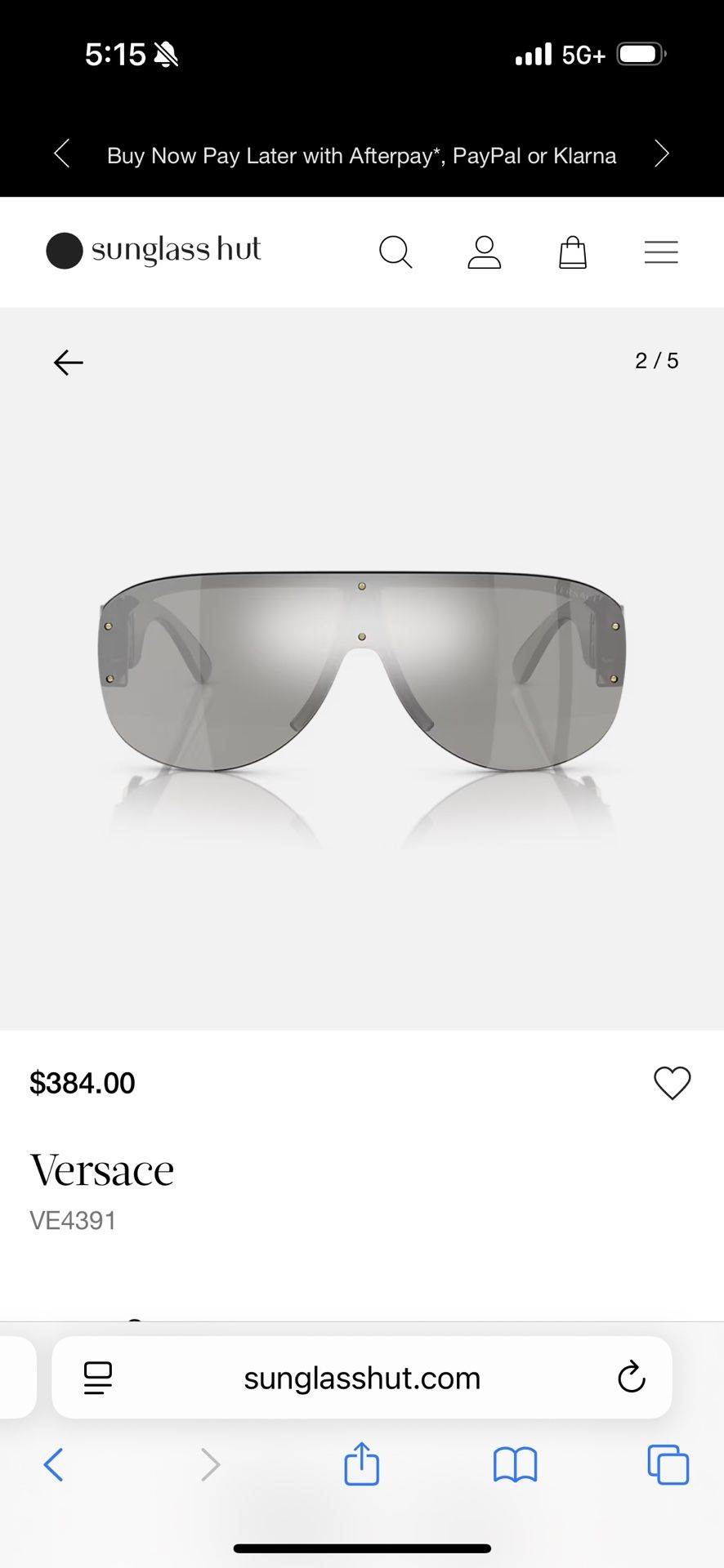Viewport: 724px width, 1568px height.
Task: Open the site search magnifier
Action: pos(396,252)
